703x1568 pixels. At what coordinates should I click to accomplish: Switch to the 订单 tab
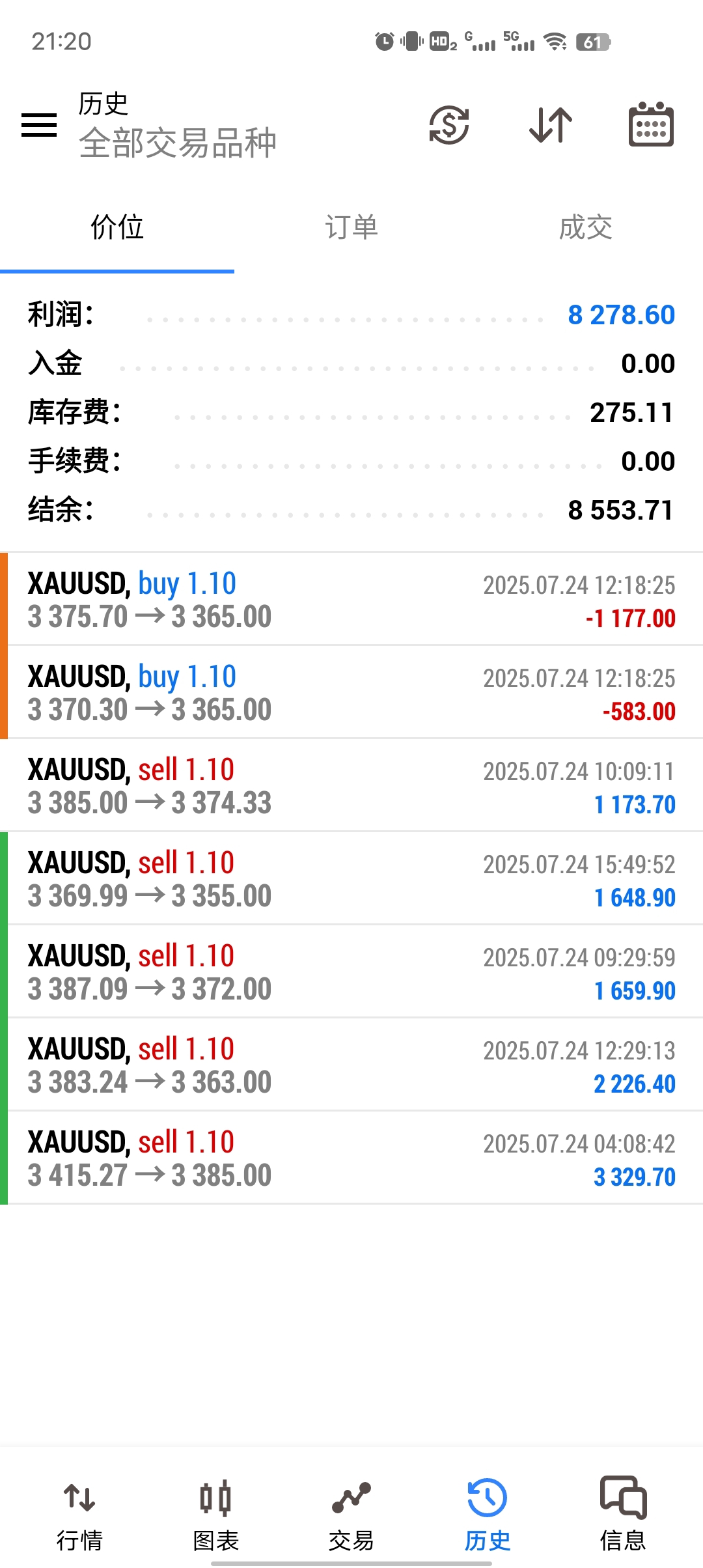click(351, 227)
